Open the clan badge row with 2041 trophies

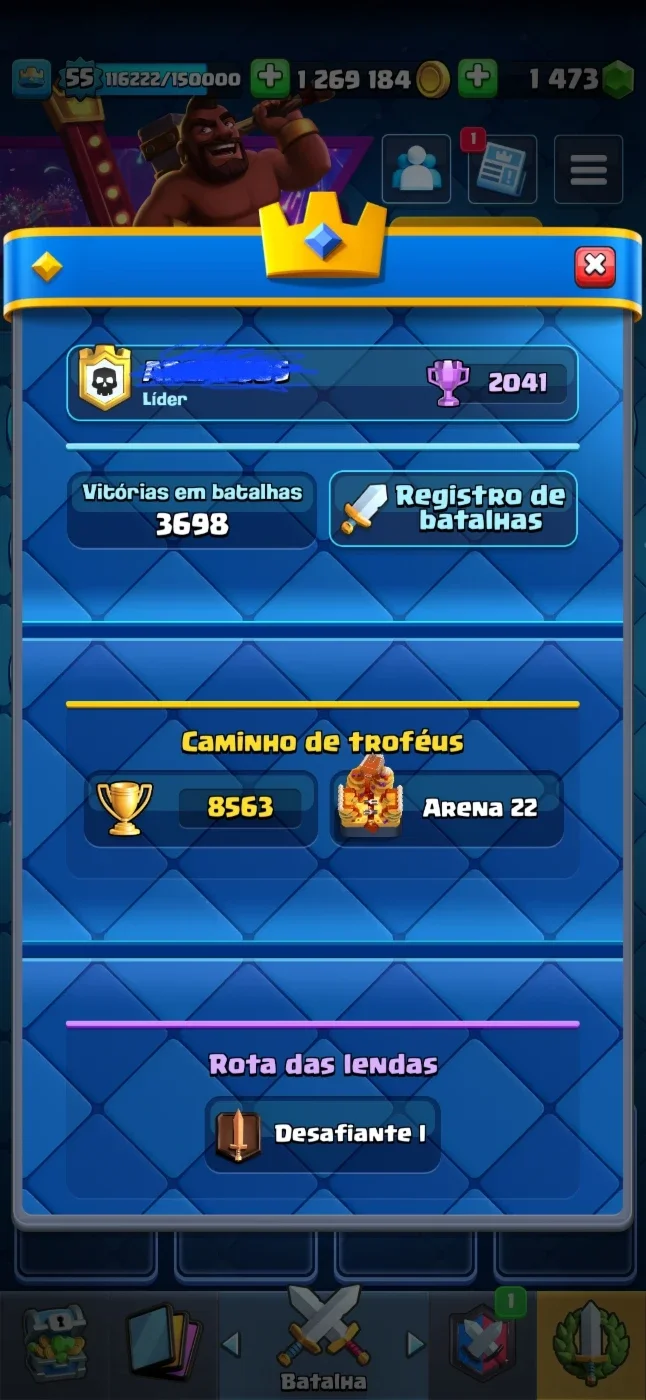(x=322, y=383)
